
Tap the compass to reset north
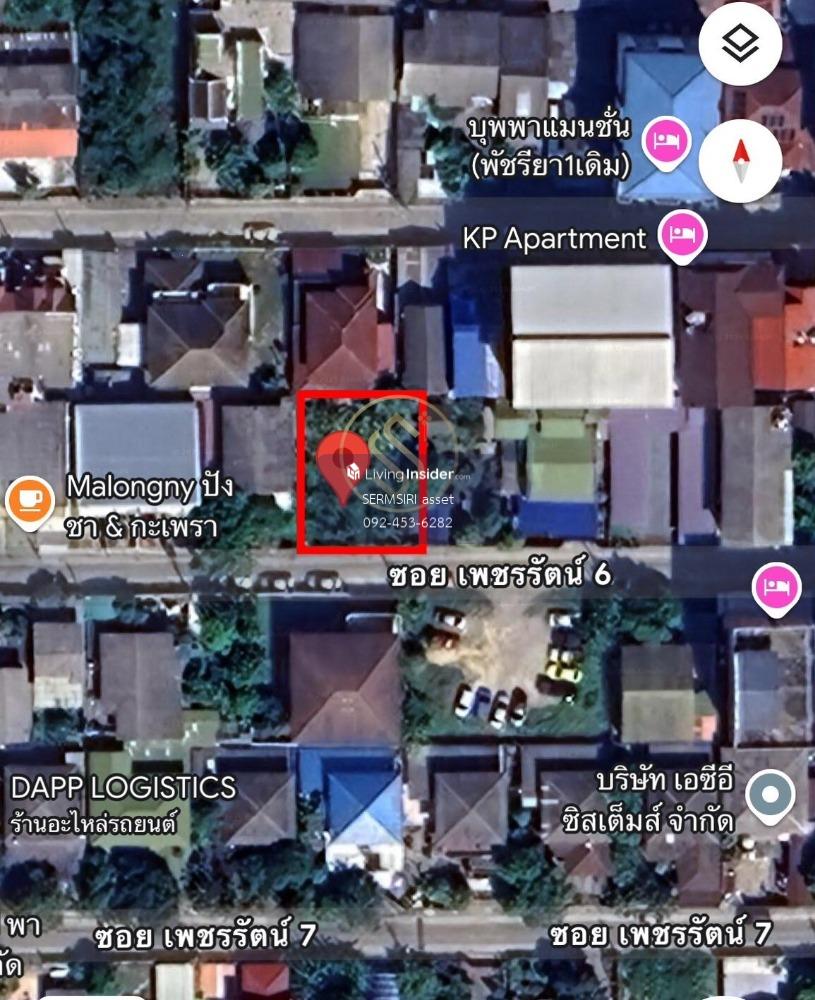pos(740,160)
